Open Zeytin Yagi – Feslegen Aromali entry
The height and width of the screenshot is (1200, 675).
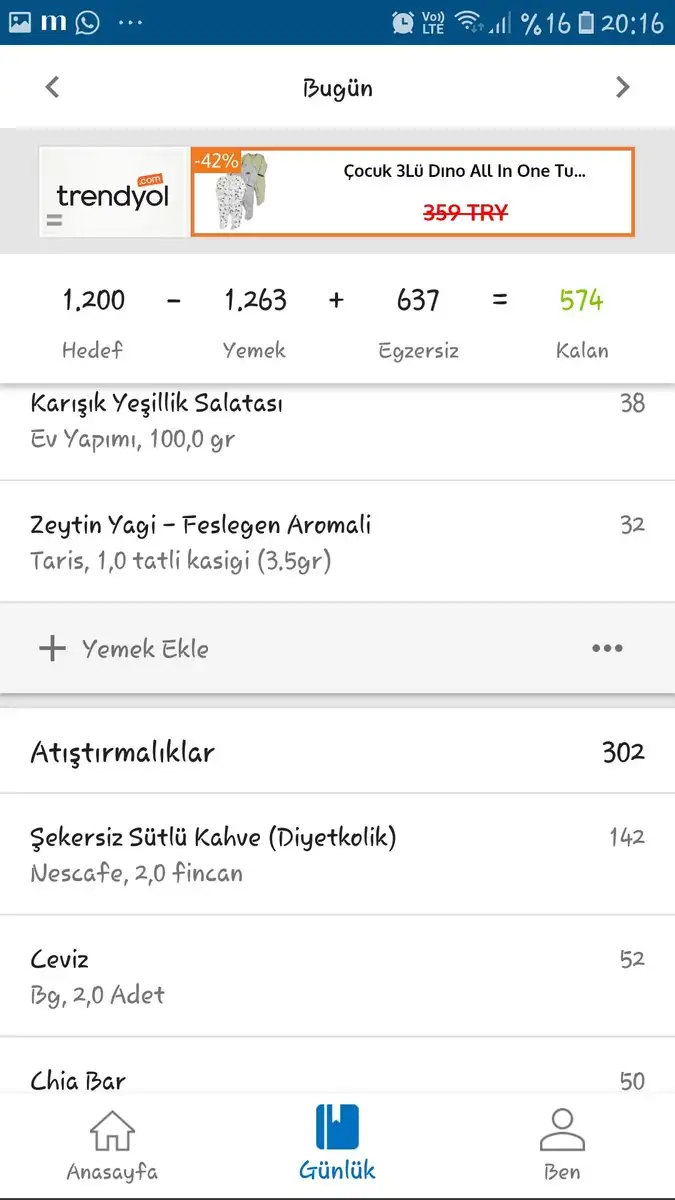click(337, 542)
